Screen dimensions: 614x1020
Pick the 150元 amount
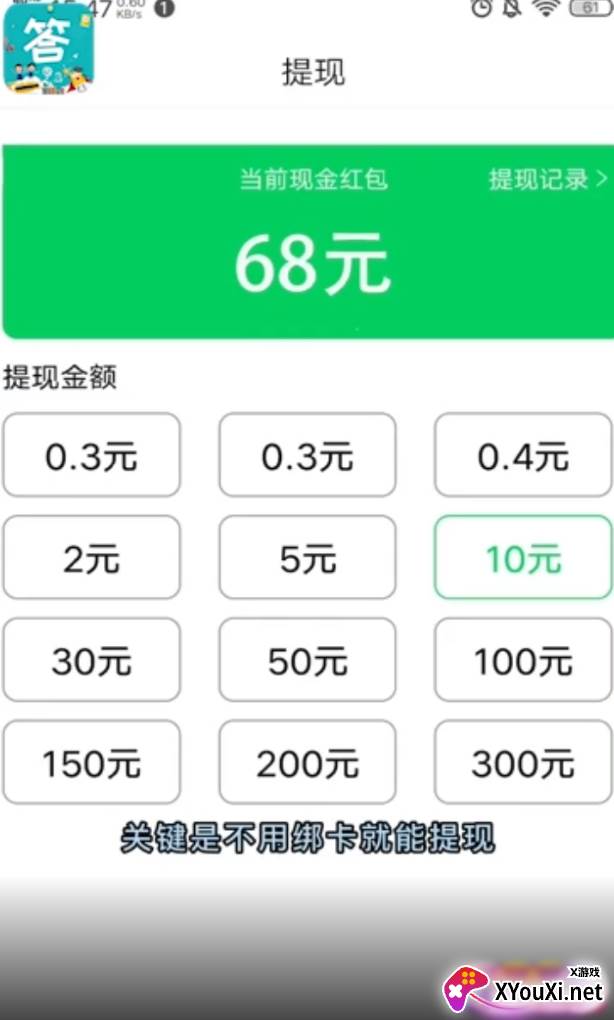click(x=92, y=762)
